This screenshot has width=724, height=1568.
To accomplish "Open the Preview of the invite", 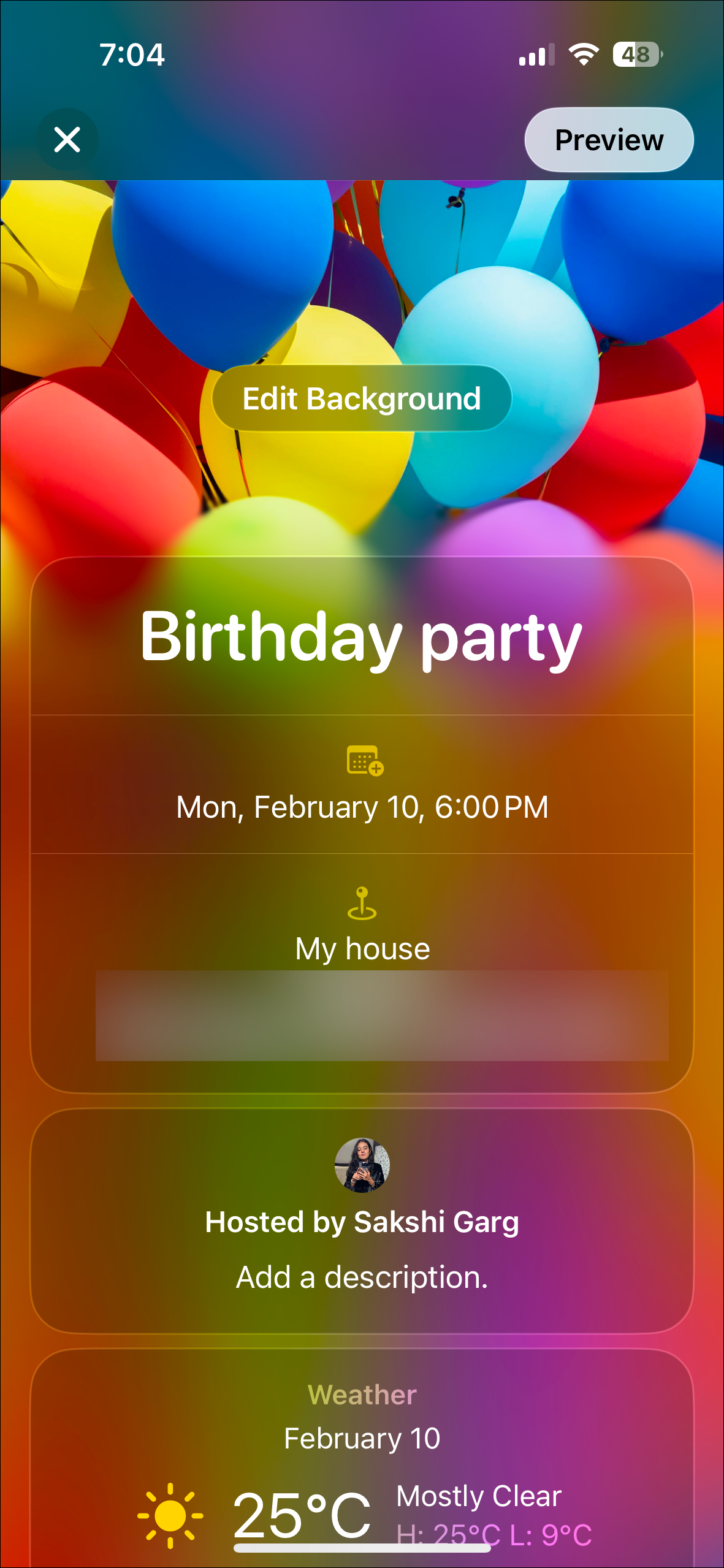I will point(609,140).
